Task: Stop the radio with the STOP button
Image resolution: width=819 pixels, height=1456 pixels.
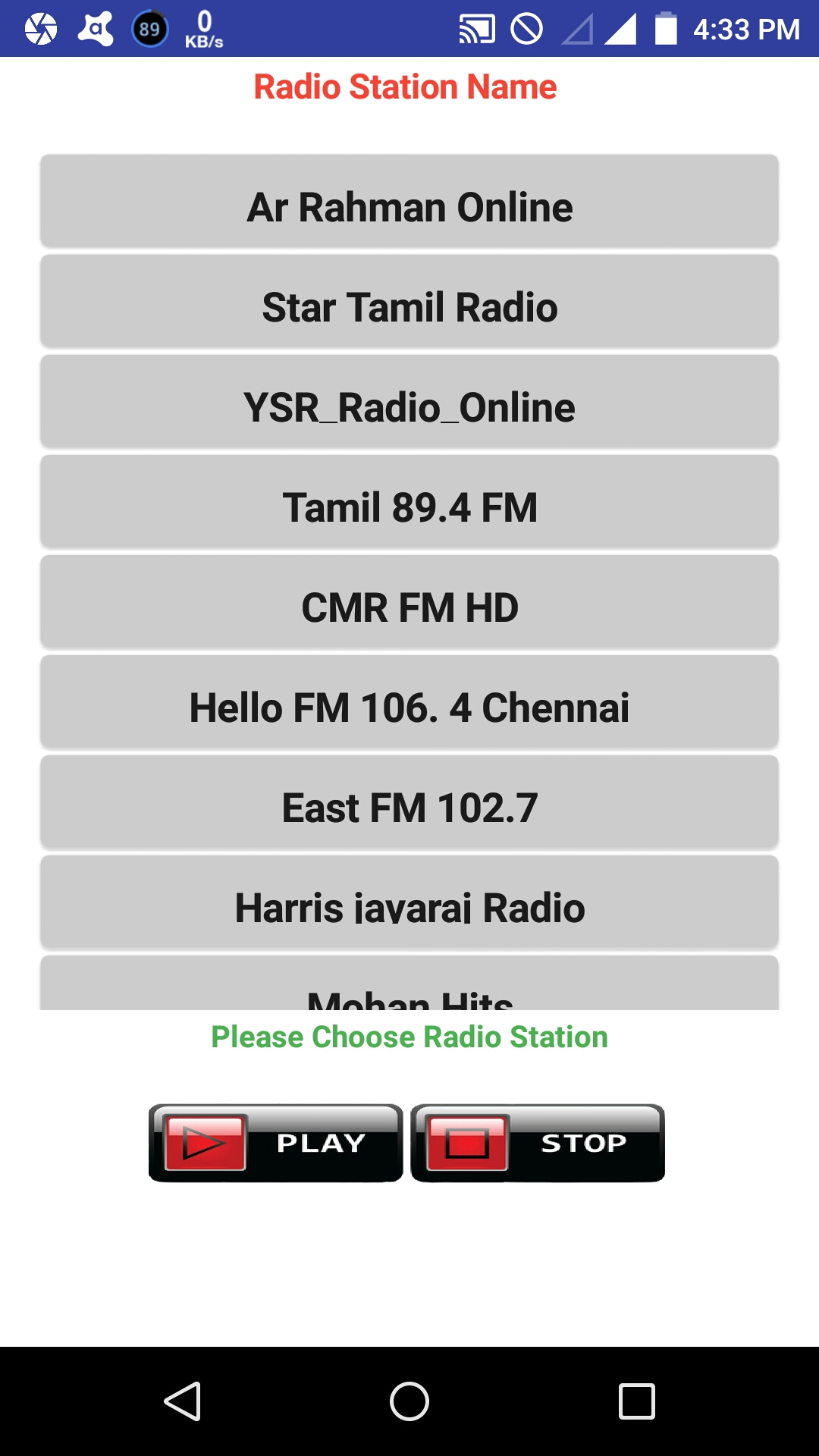Action: click(x=538, y=1143)
